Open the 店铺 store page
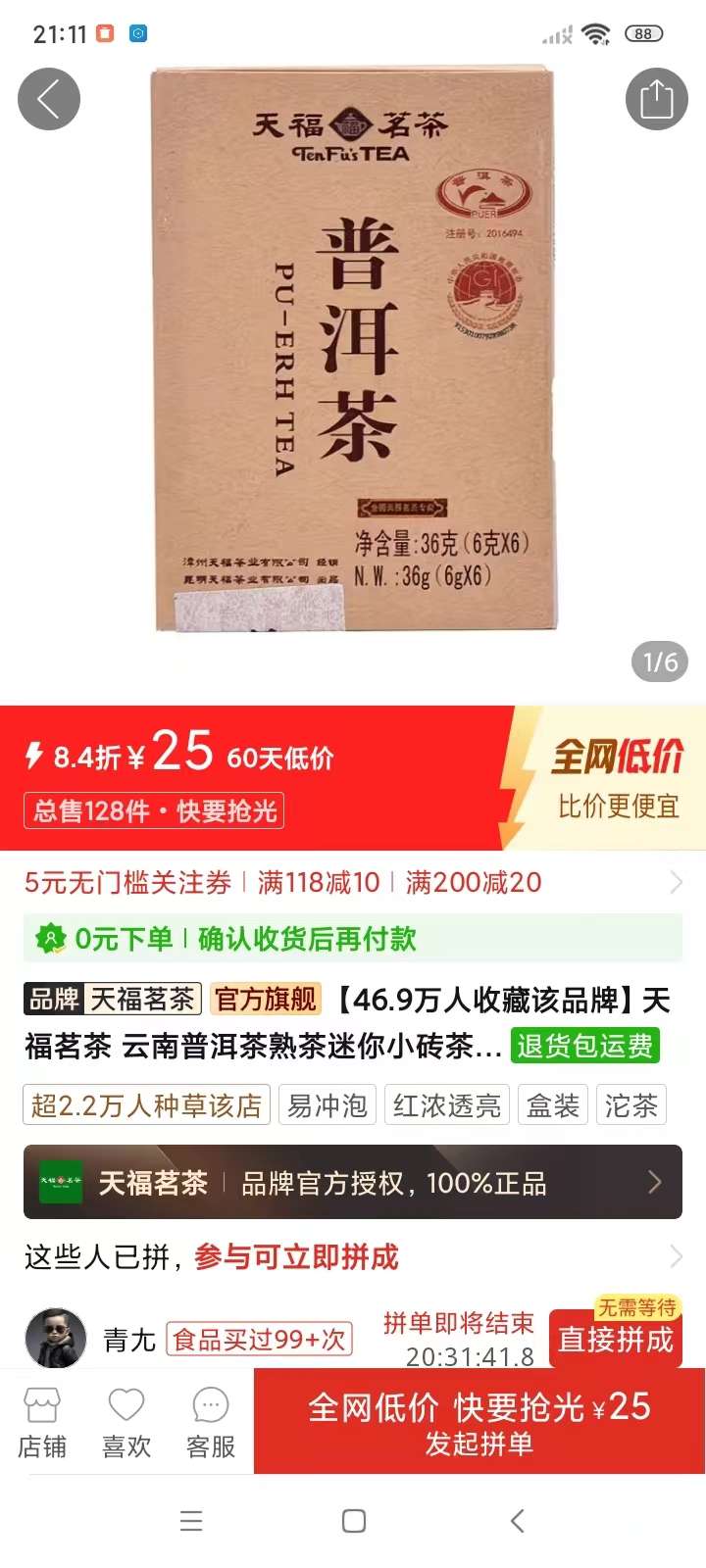The image size is (706, 1568). coord(42,1422)
